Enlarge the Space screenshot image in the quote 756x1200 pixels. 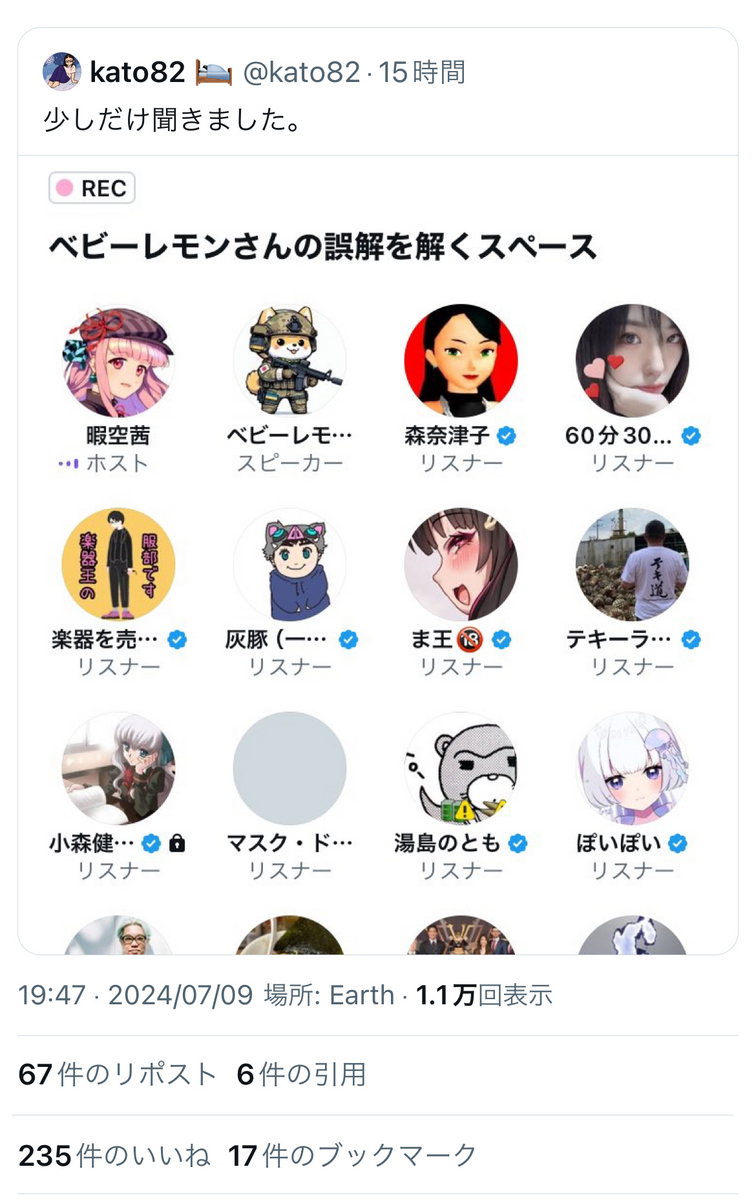pyautogui.click(x=378, y=555)
